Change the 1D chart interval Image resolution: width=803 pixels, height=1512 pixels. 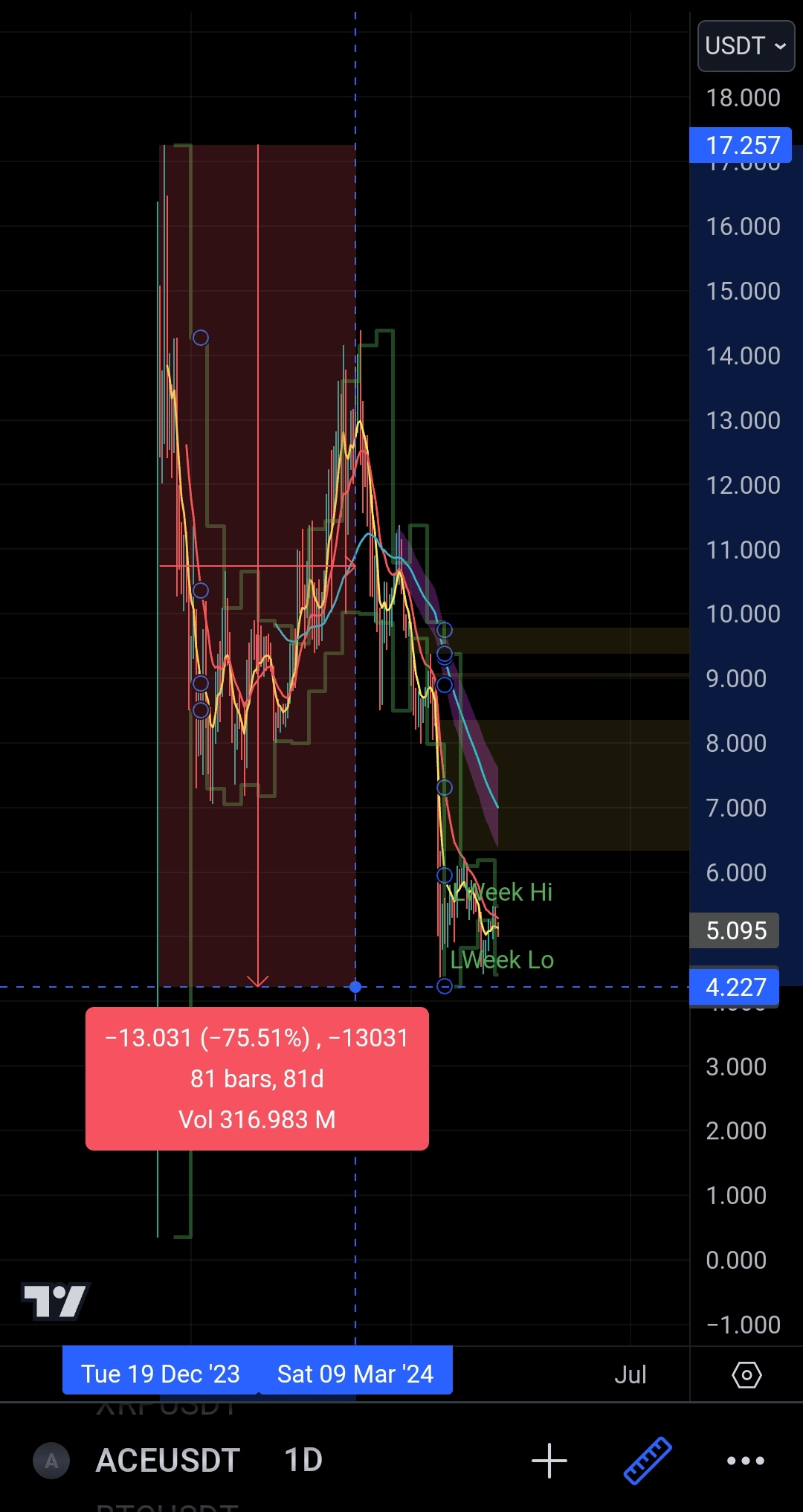[x=303, y=1461]
